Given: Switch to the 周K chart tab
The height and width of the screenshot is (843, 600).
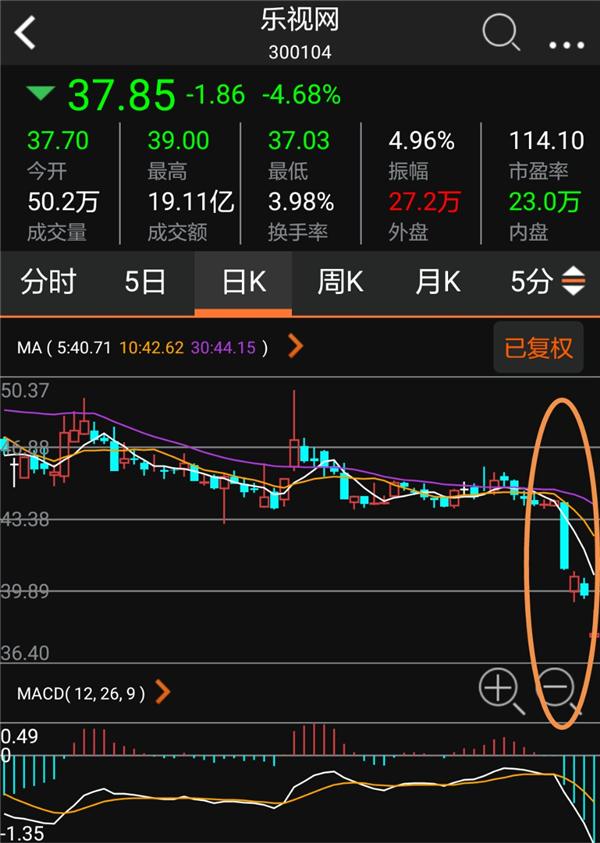Looking at the screenshot, I should pos(340,282).
